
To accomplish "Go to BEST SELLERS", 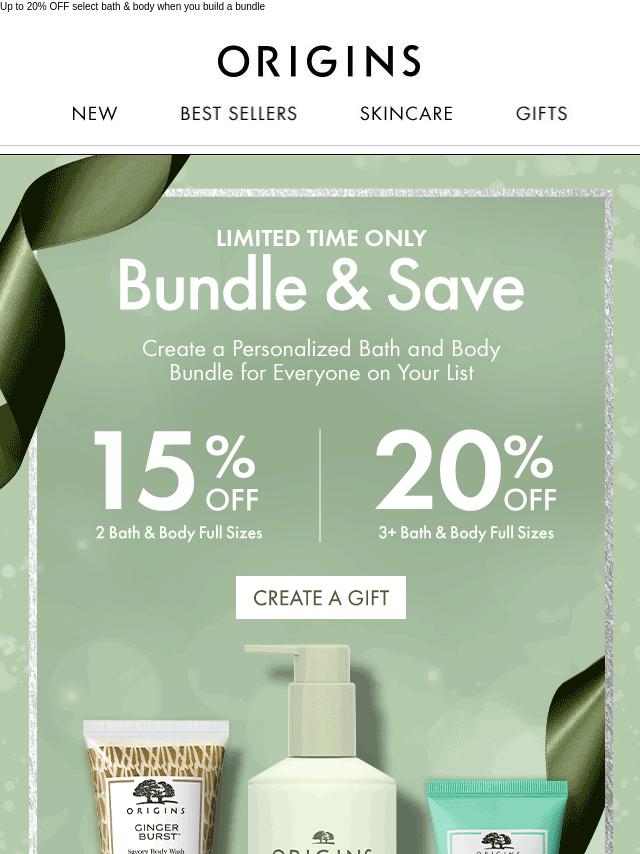I will click(238, 114).
